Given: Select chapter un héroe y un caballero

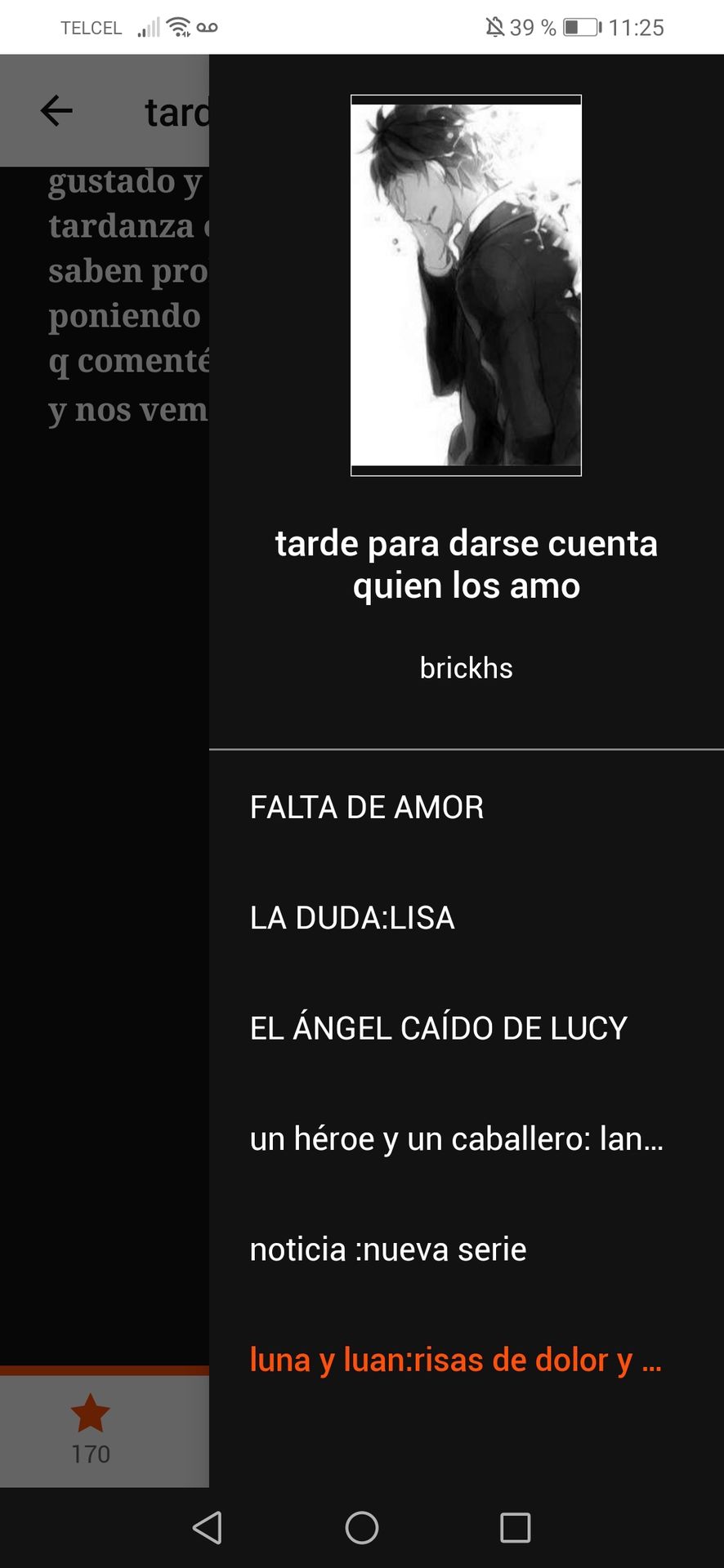Looking at the screenshot, I should click(456, 1138).
